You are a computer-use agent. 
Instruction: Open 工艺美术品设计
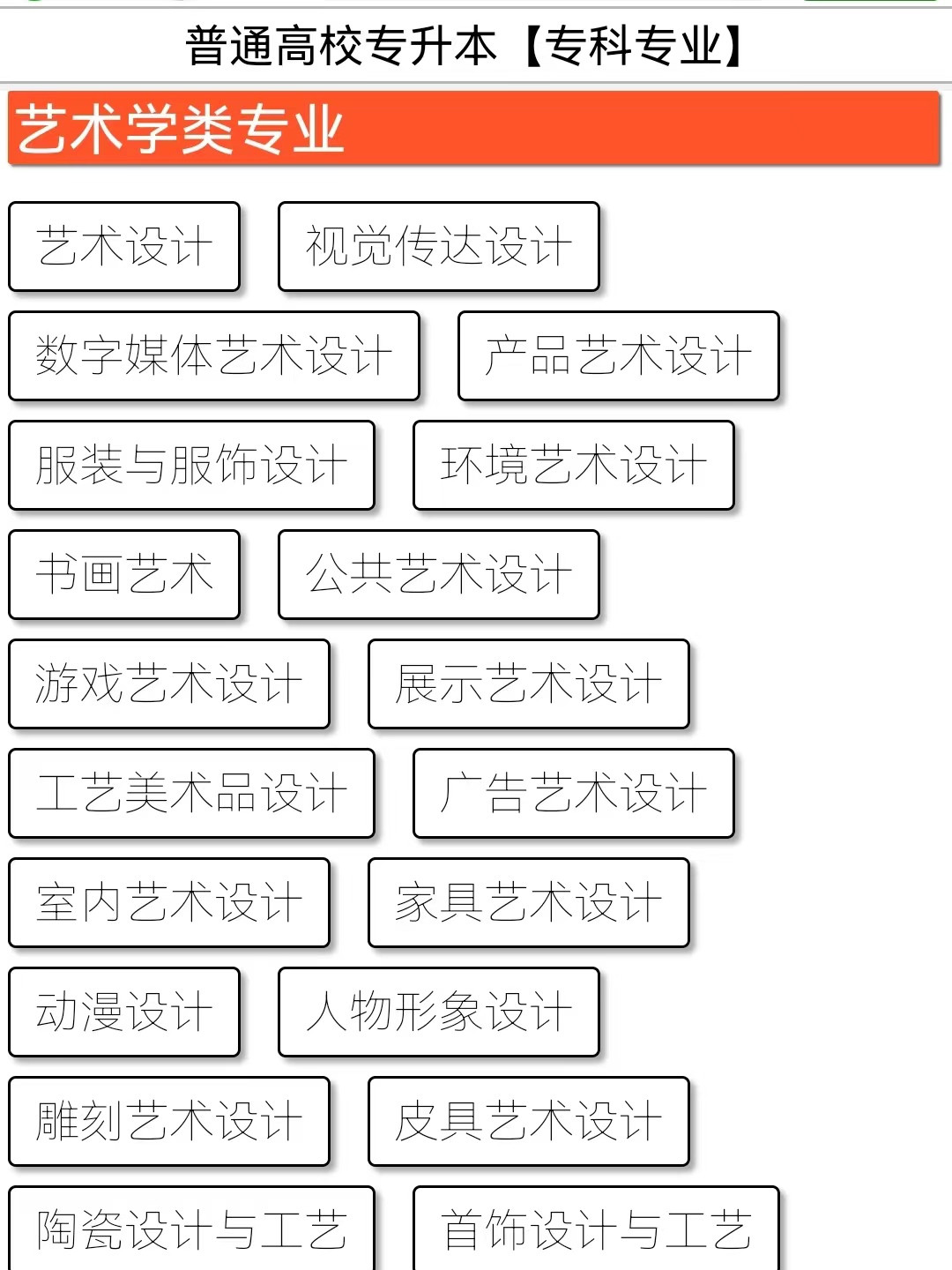(191, 793)
